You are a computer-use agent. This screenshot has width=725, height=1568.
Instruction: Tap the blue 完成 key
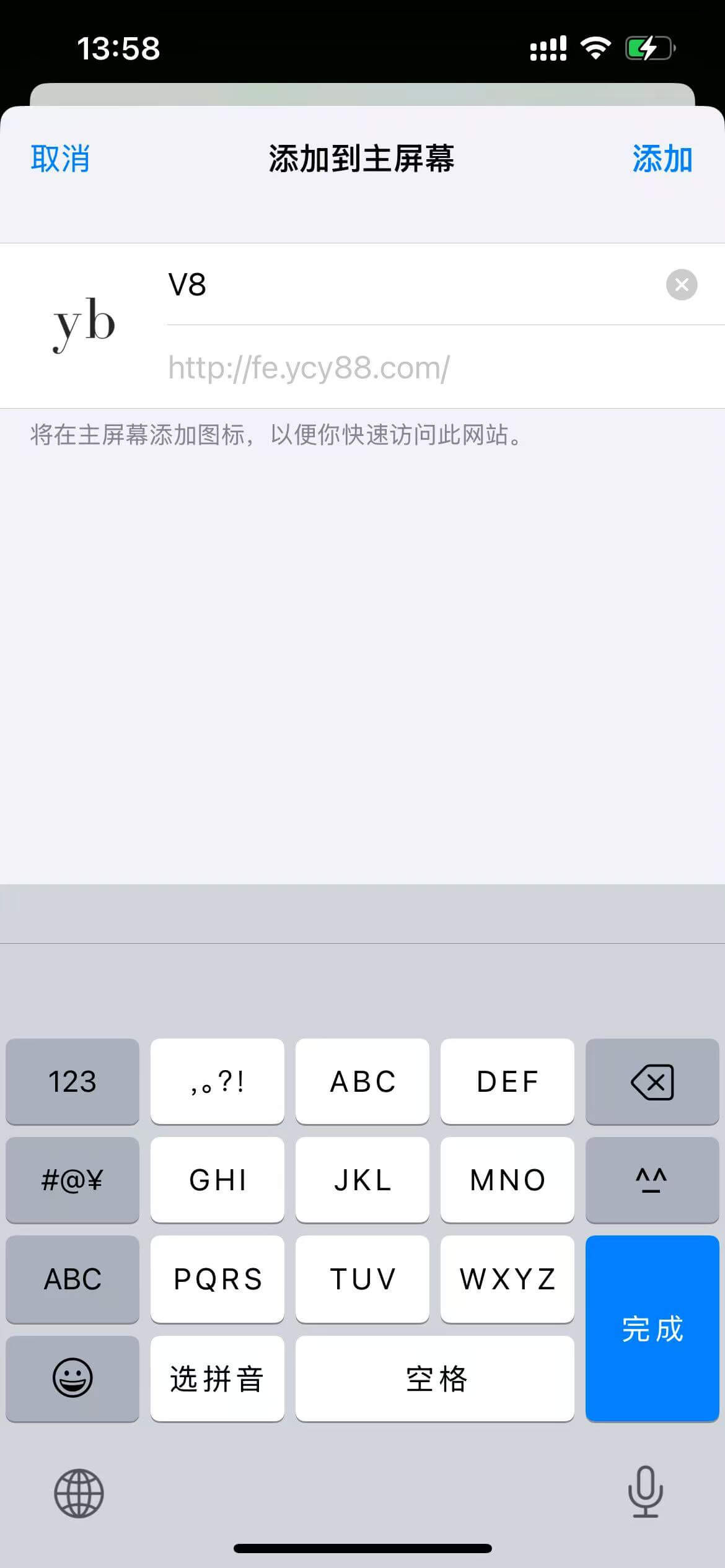(x=652, y=1329)
